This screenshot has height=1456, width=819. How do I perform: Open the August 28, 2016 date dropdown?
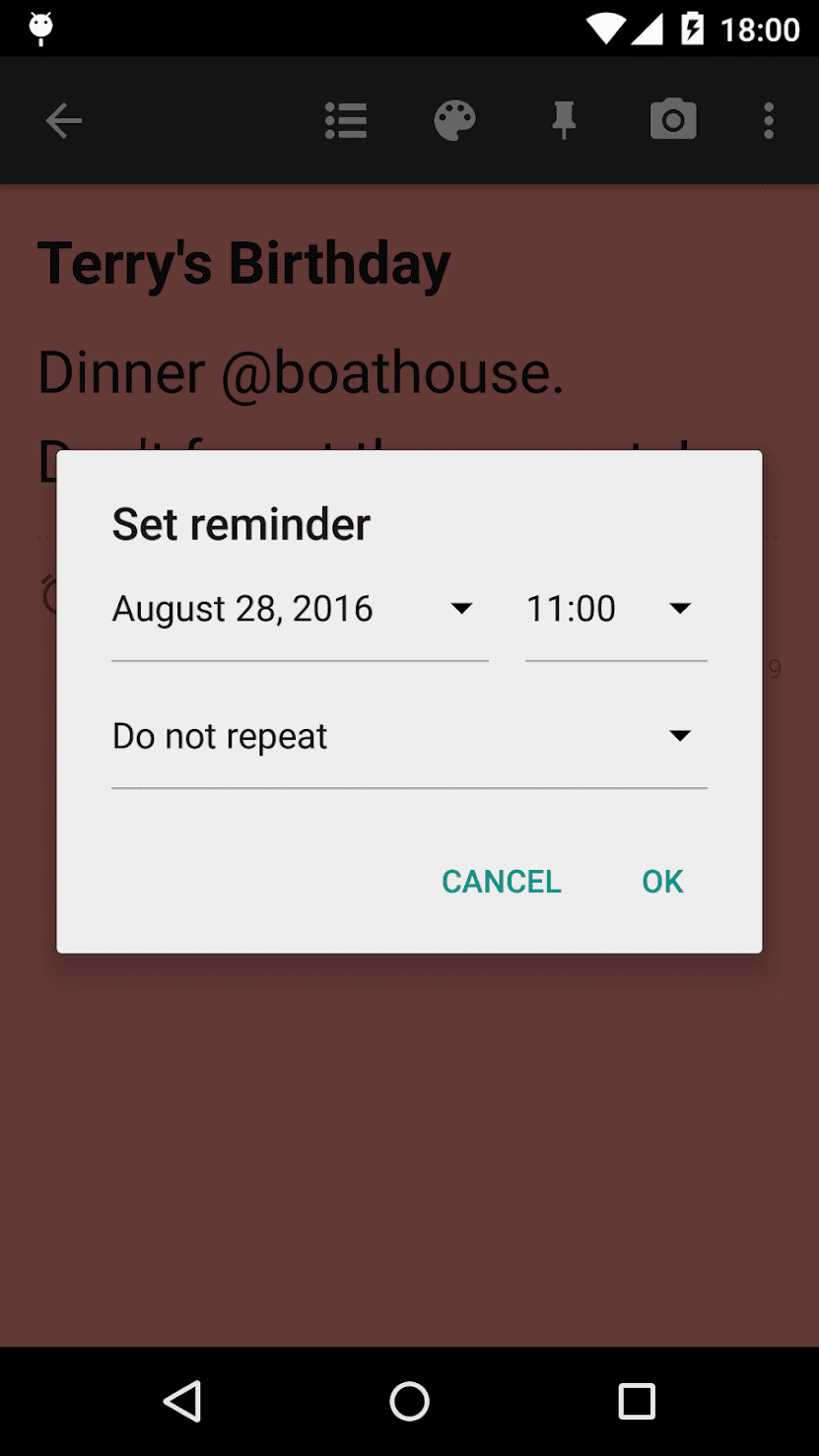299,610
